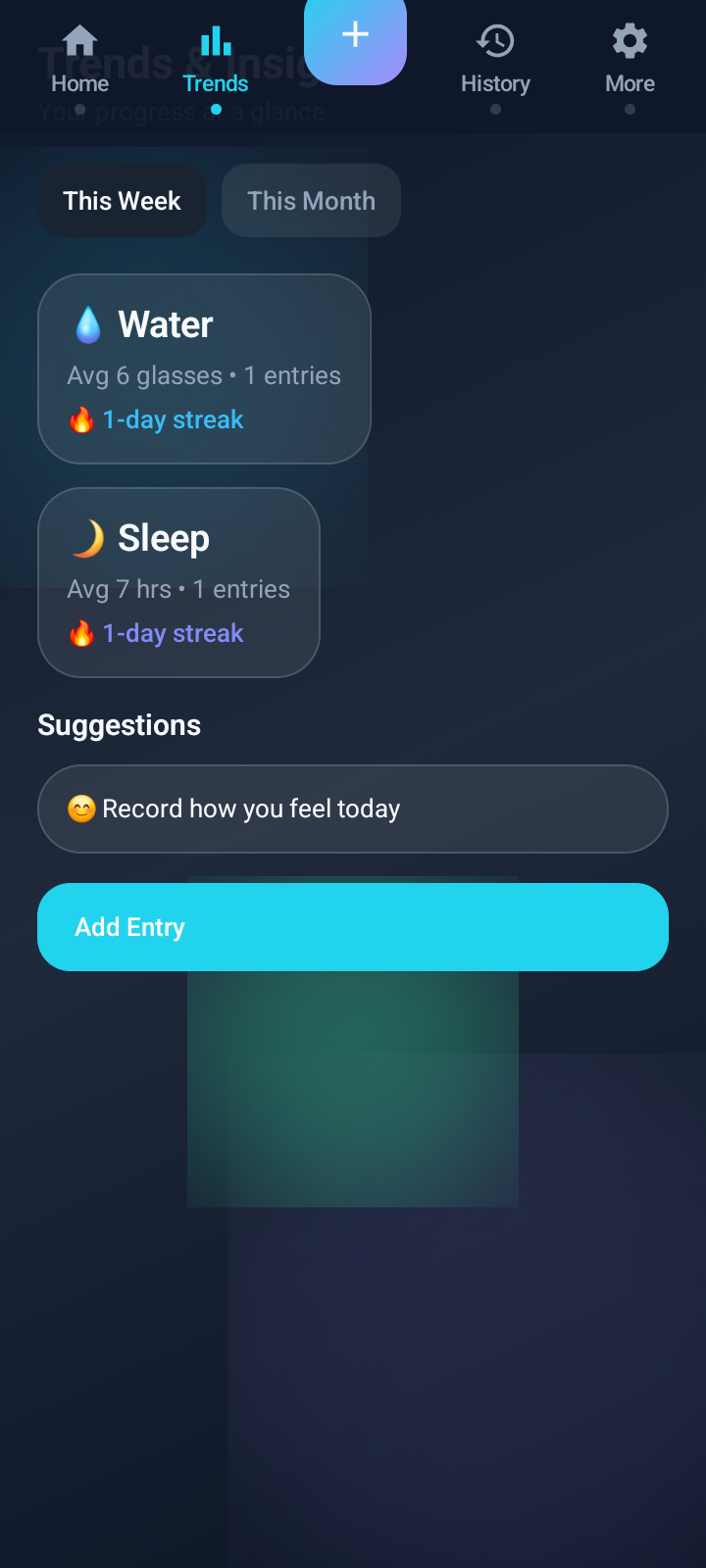Screen dimensions: 706x1568
Task: Tap the Add Entry button
Action: click(x=353, y=927)
